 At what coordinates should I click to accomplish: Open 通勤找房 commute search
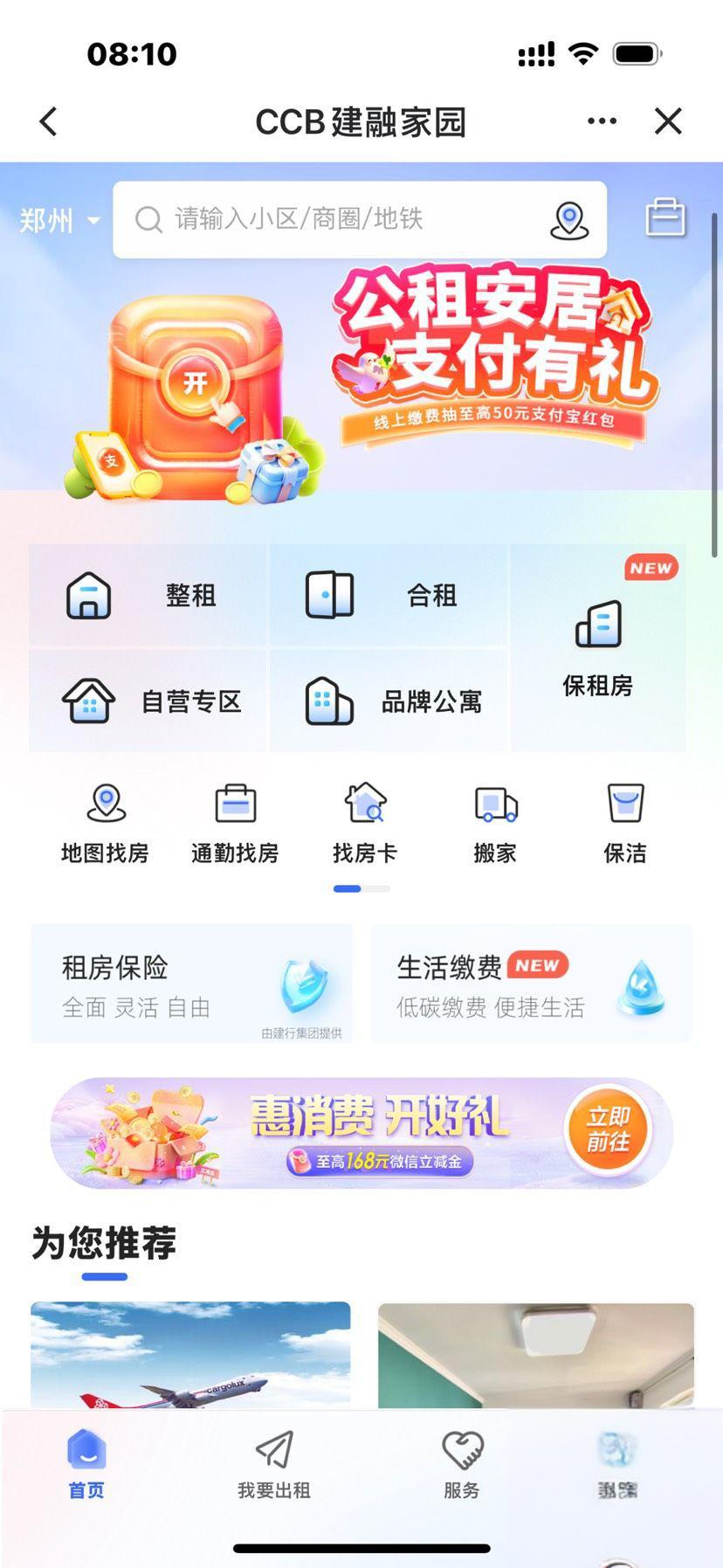[x=235, y=823]
